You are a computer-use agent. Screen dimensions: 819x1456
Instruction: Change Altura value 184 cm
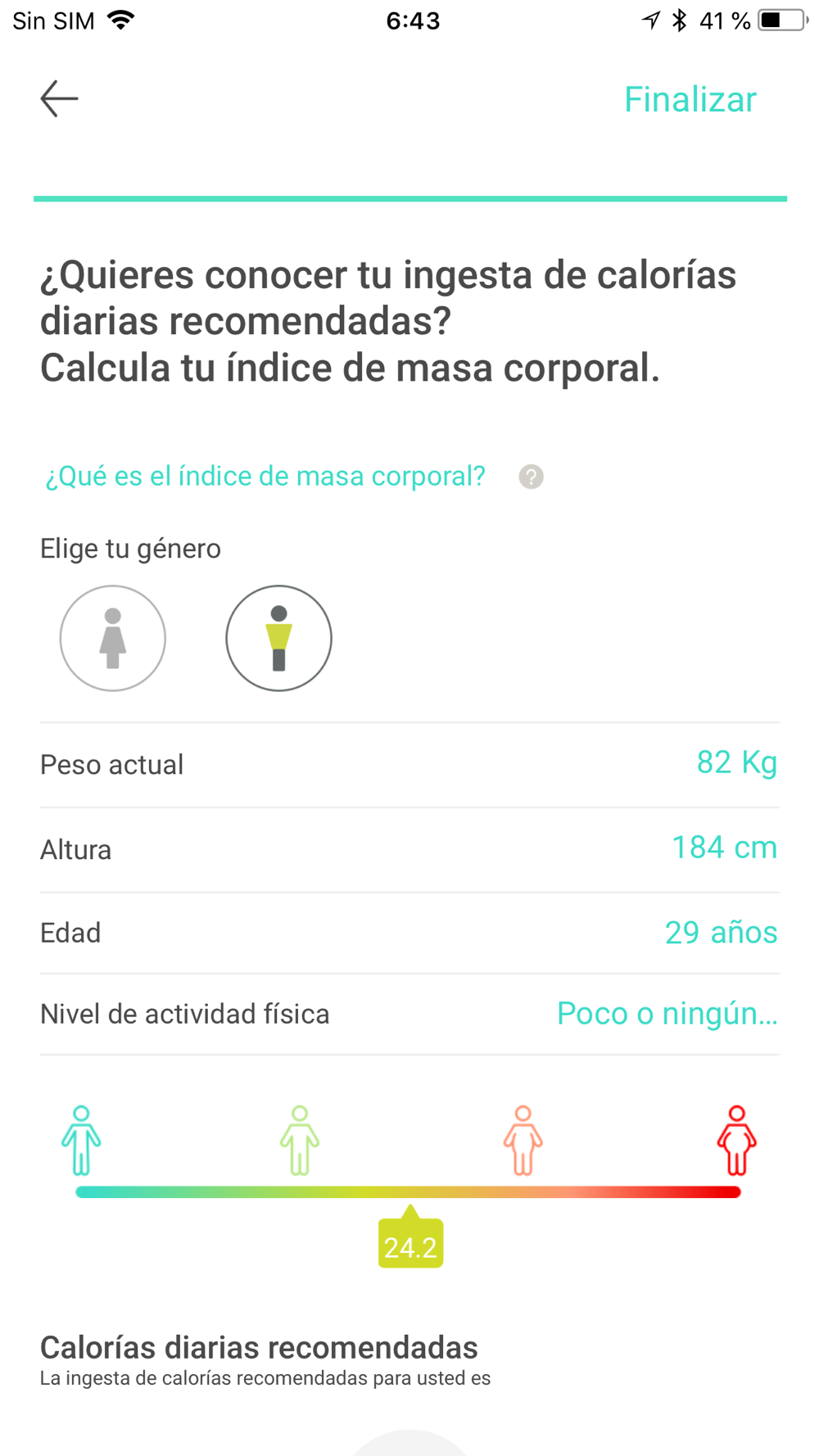point(723,848)
